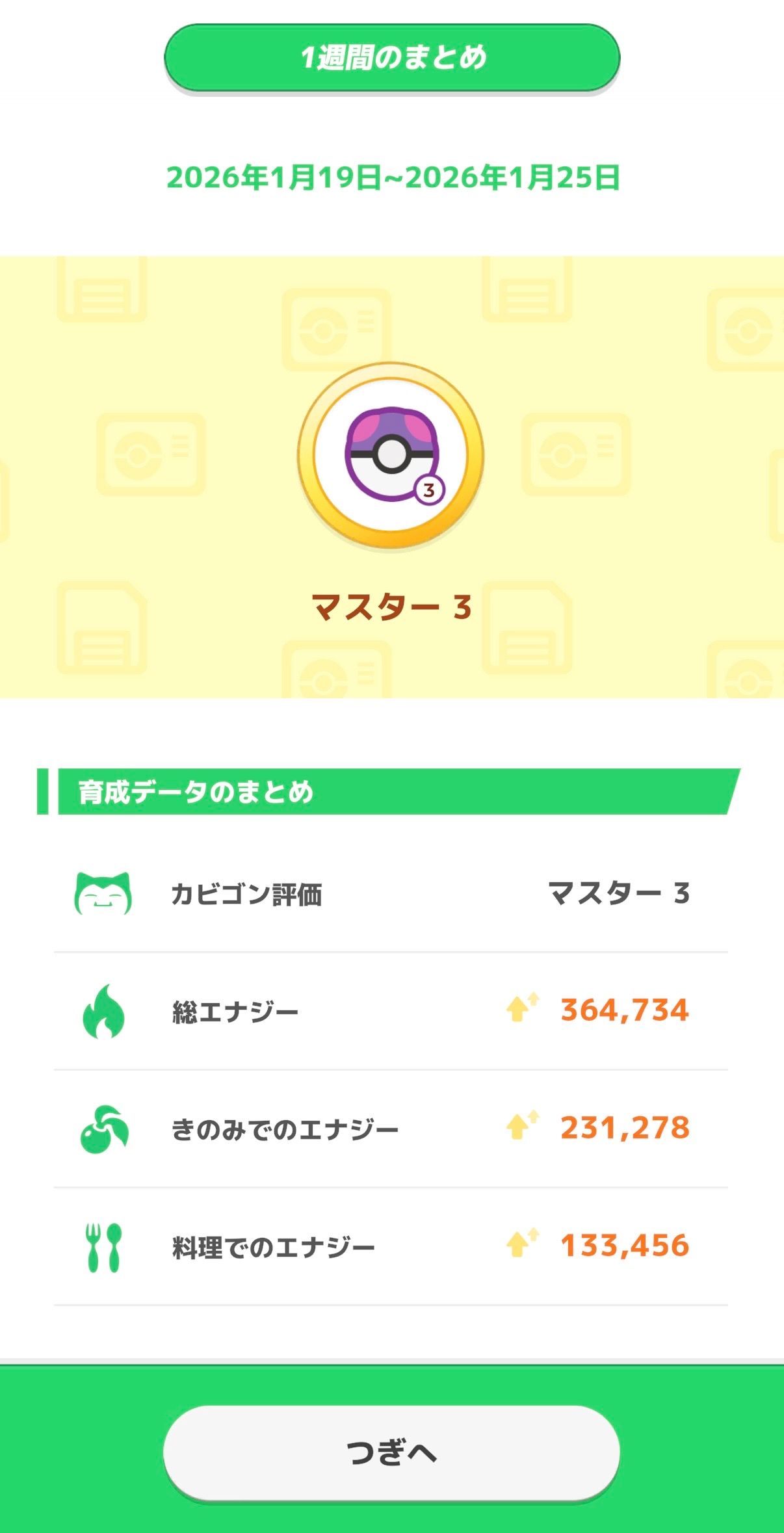This screenshot has width=784, height=1533.
Task: Tap the つぎへ button to continue
Action: 391,1452
